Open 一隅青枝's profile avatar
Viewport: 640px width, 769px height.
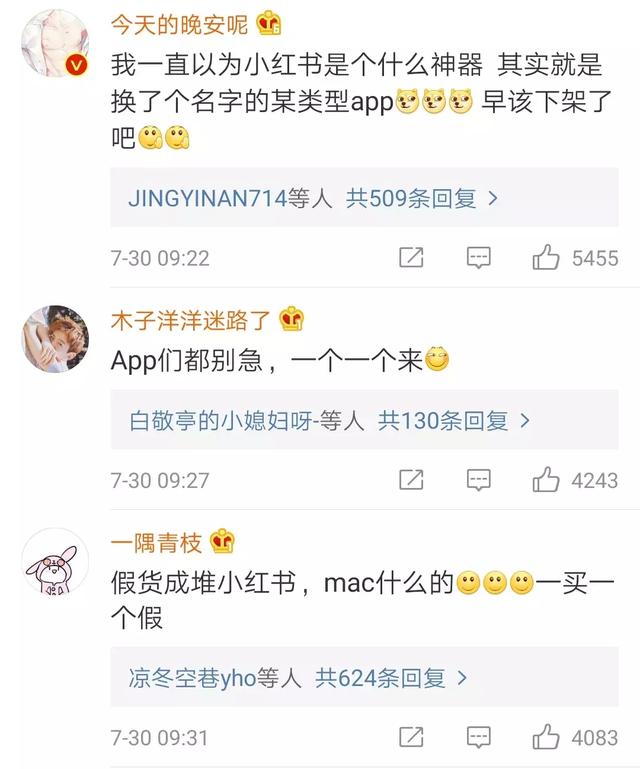[x=55, y=562]
